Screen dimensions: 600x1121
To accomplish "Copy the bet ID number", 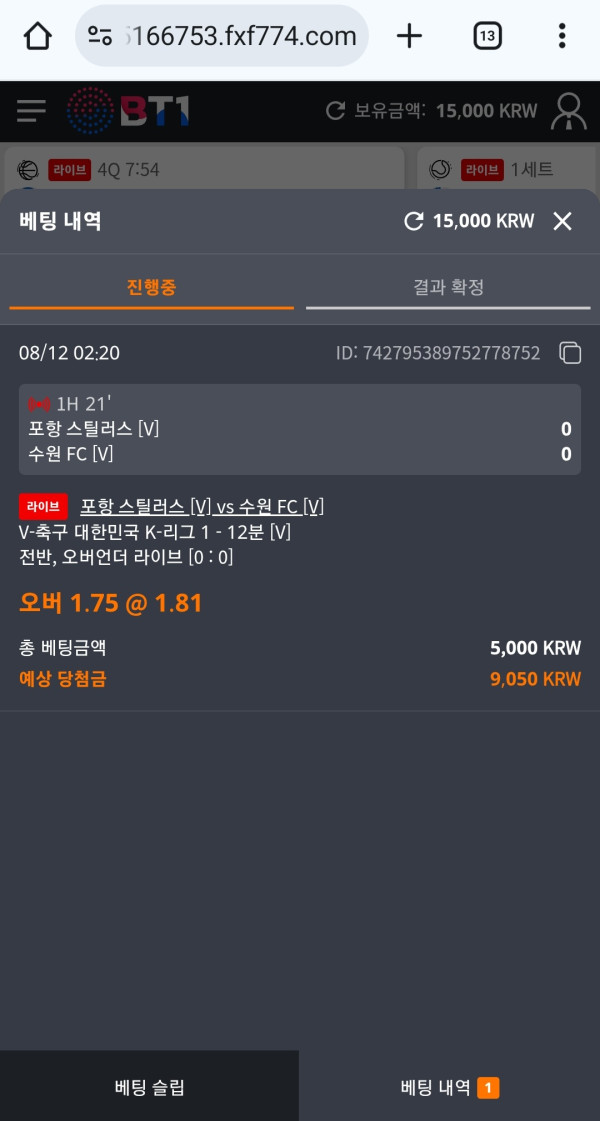I will tap(570, 353).
